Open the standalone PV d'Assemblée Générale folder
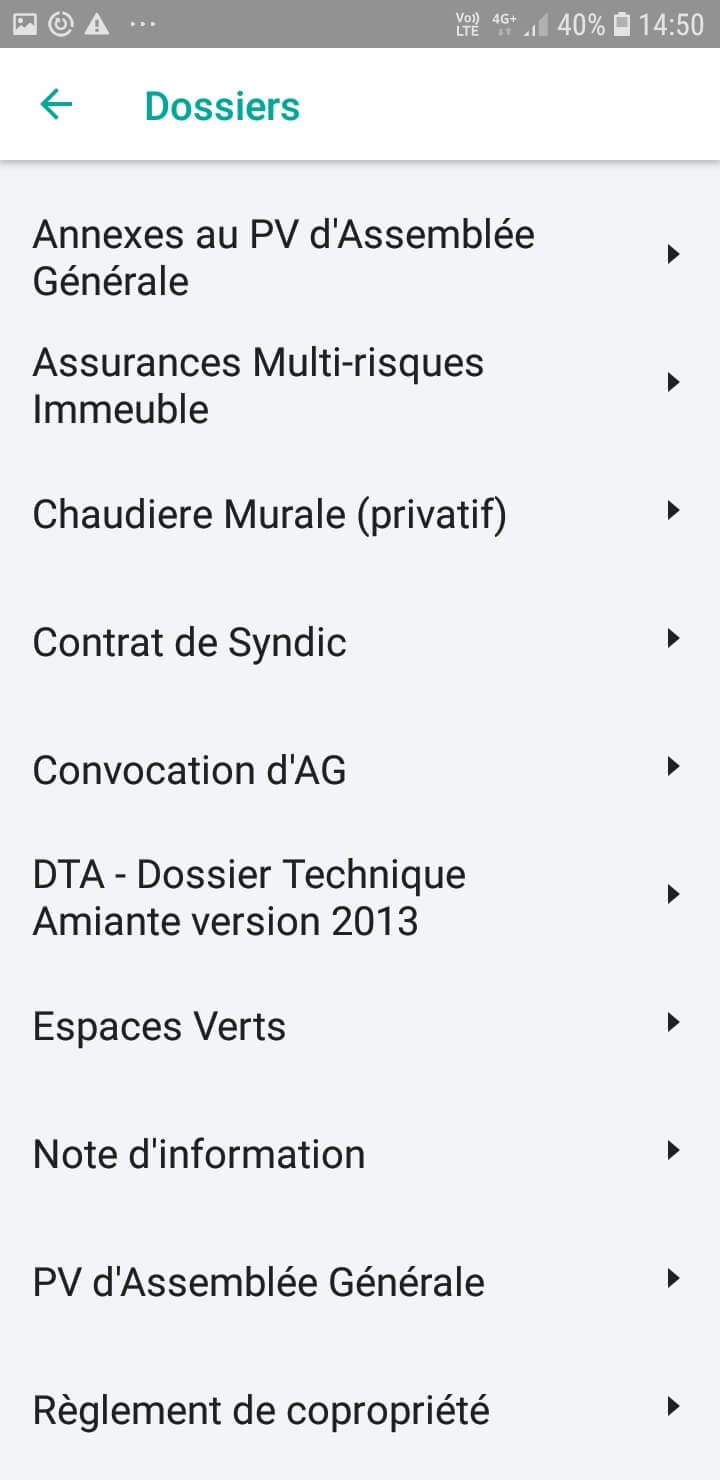The height and width of the screenshot is (1480, 720). click(360, 1282)
